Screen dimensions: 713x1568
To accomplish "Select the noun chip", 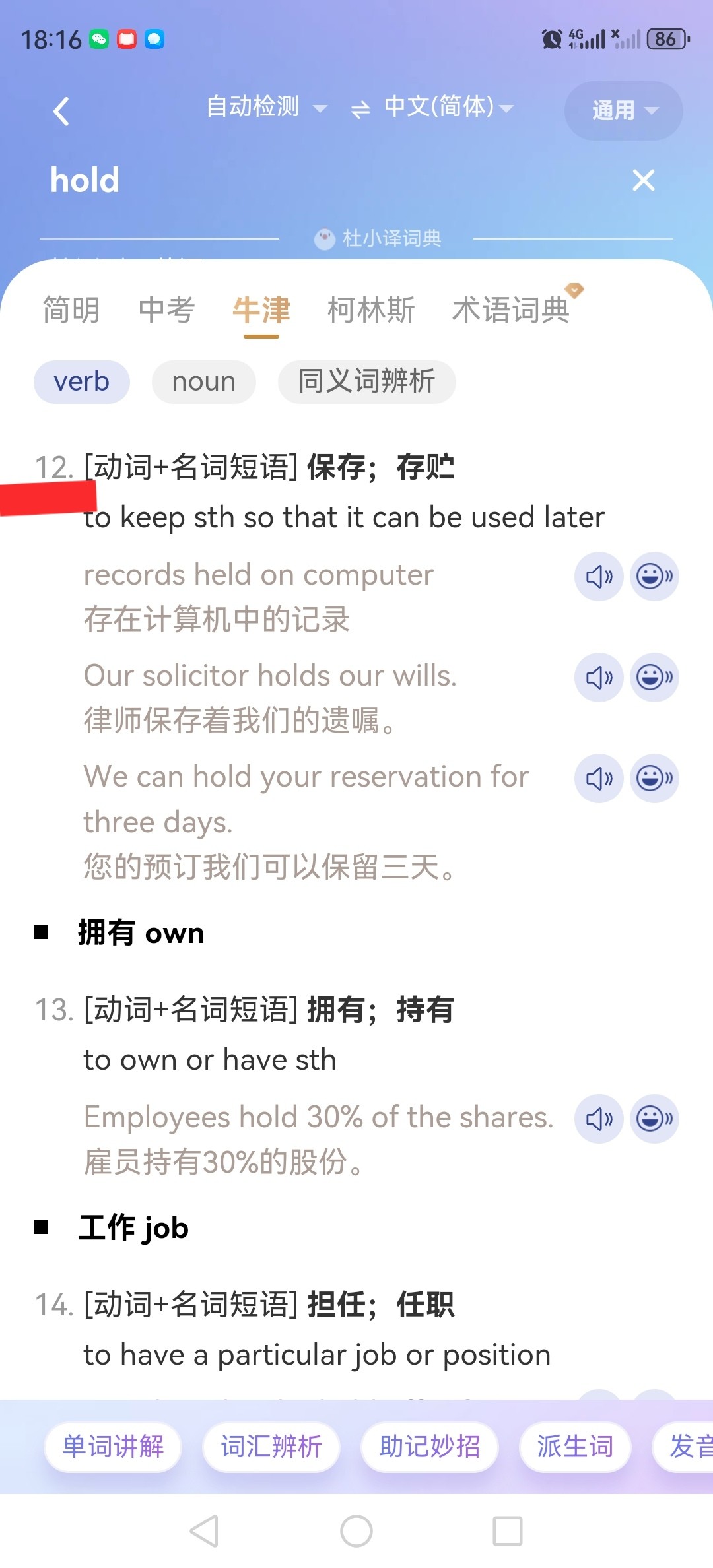I will (x=203, y=381).
